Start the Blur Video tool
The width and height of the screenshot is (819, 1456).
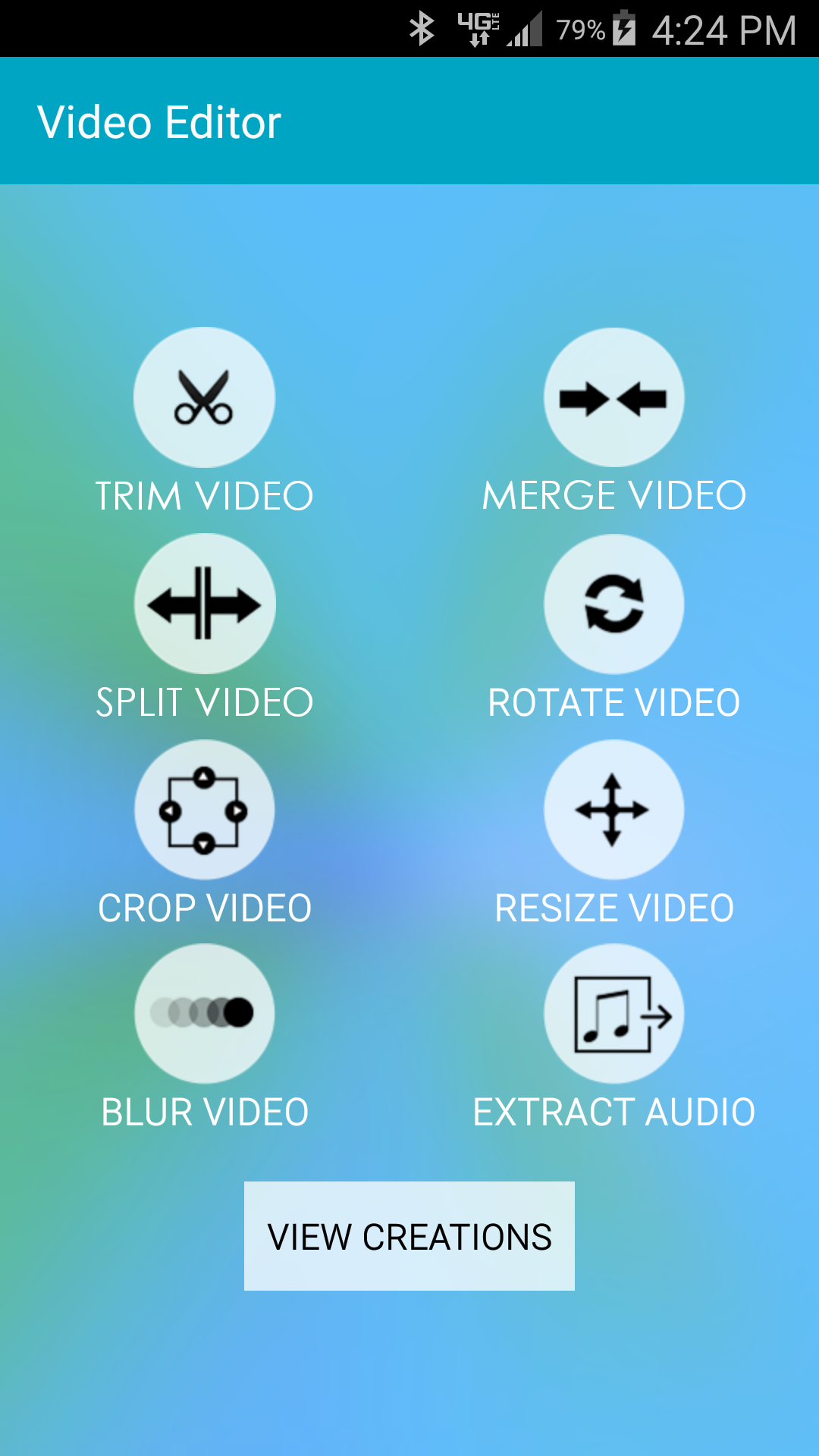pyautogui.click(x=205, y=1013)
